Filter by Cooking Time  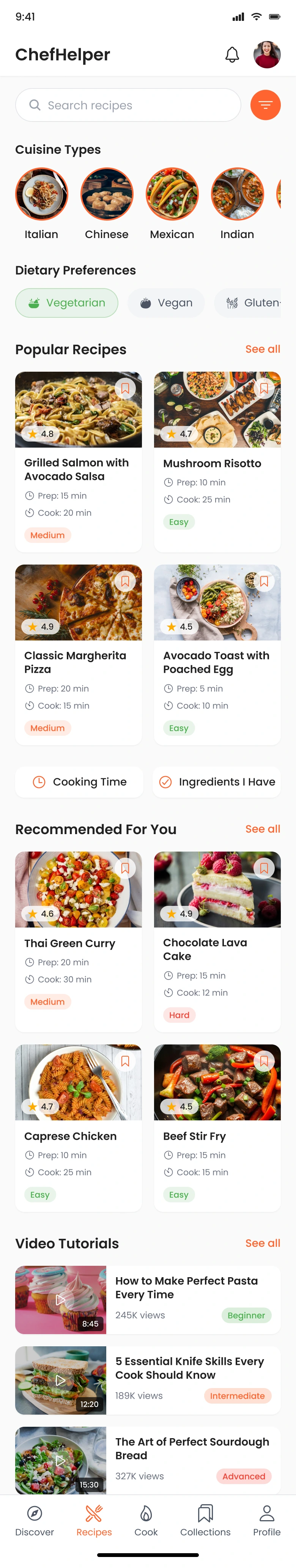(x=80, y=782)
